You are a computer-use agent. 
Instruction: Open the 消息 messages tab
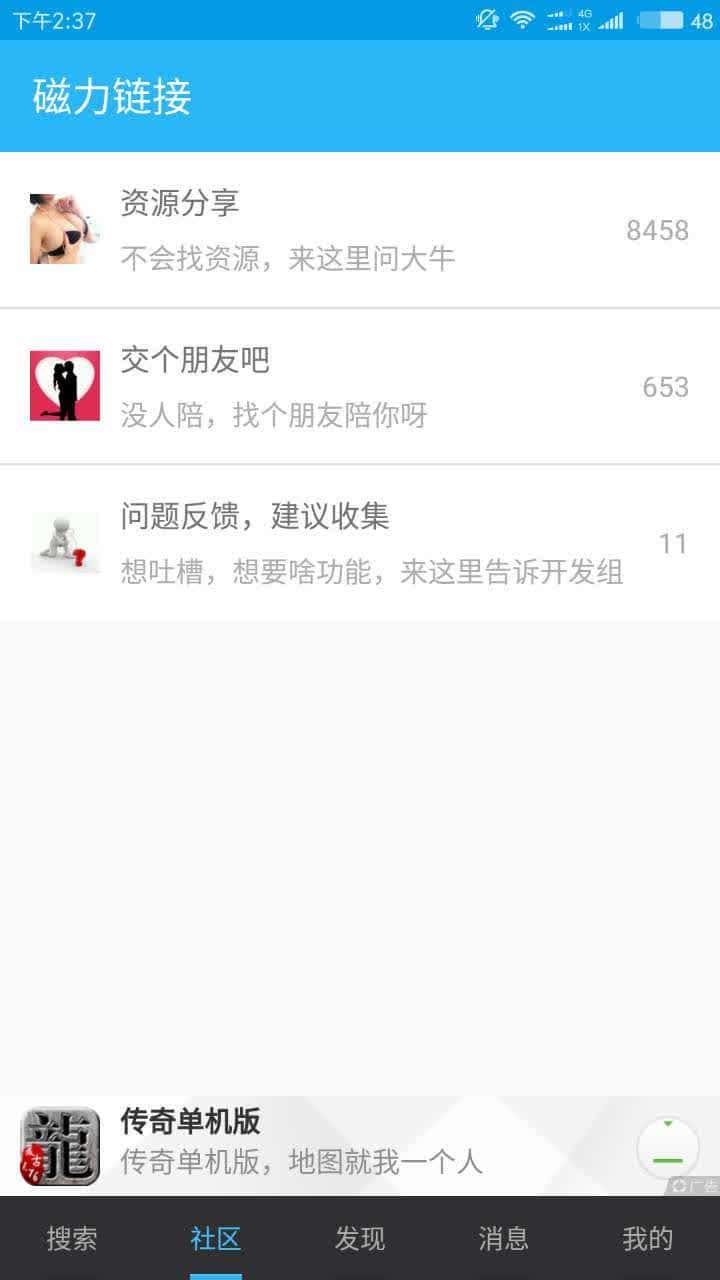(505, 1238)
